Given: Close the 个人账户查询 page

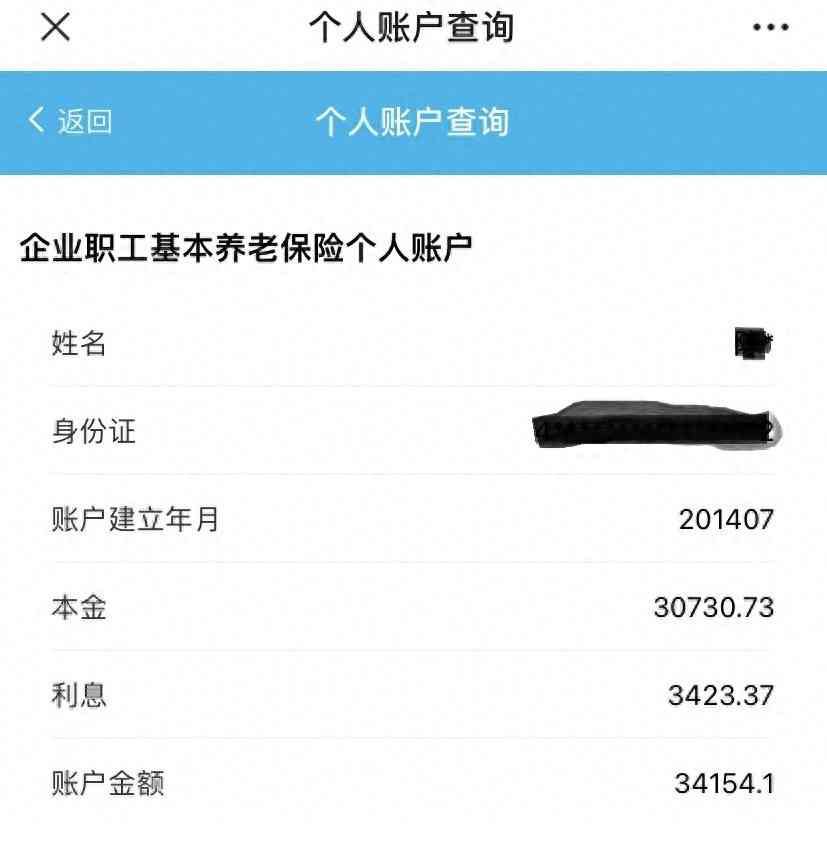Looking at the screenshot, I should coord(55,28).
